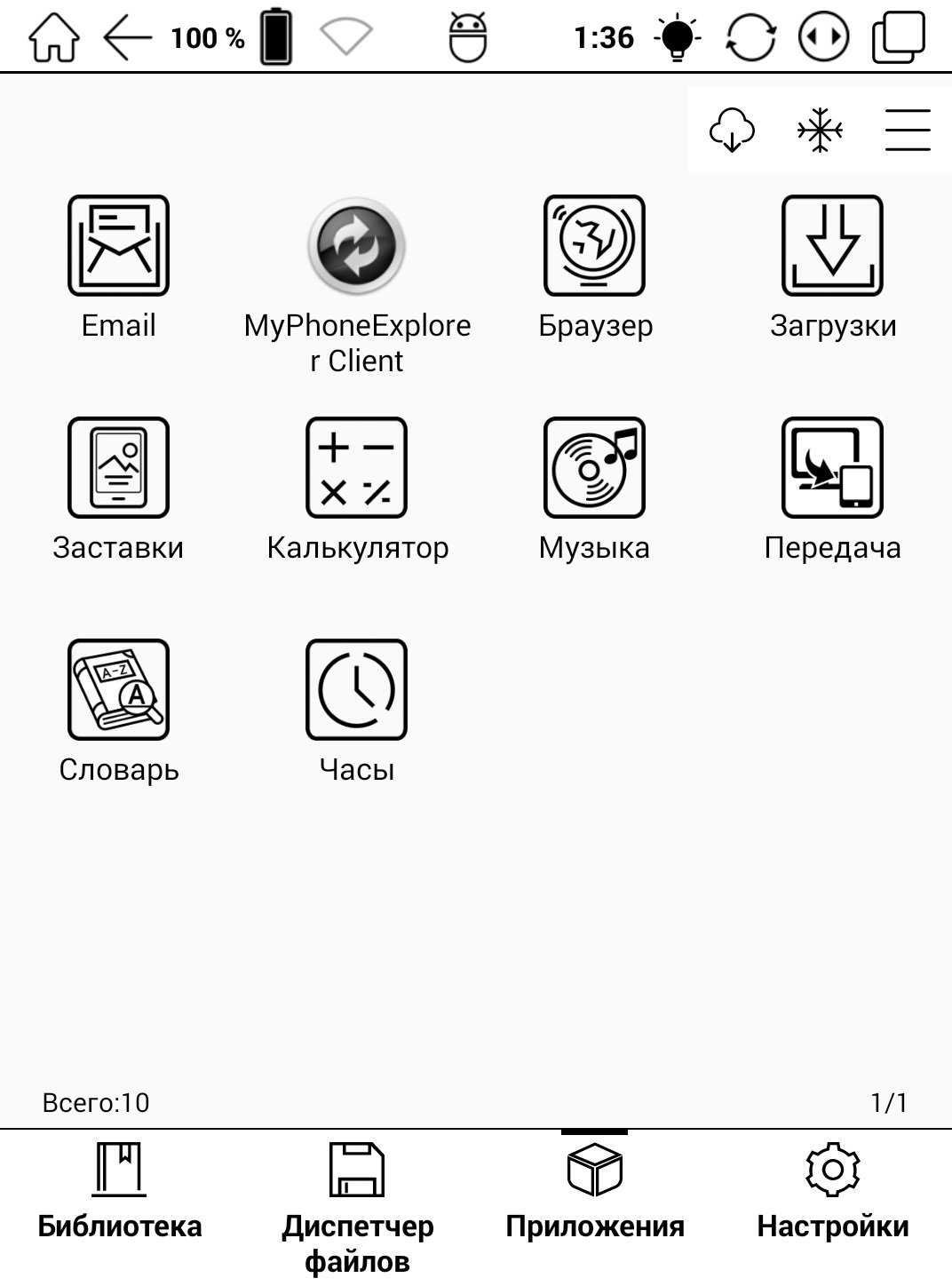Tap the home button in top bar
This screenshot has height=1286, width=952.
(54, 37)
